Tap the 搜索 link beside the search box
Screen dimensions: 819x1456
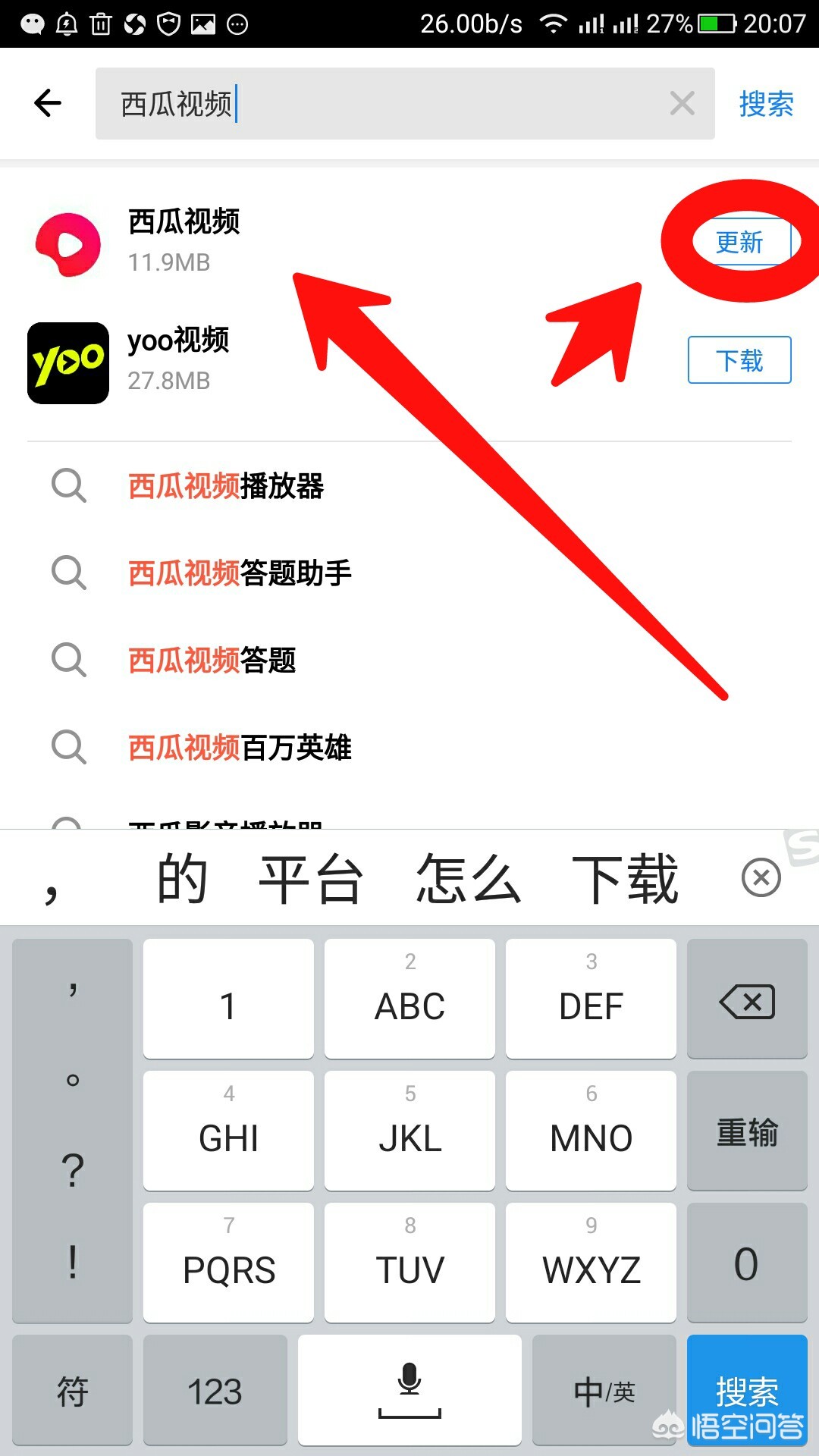point(766,104)
